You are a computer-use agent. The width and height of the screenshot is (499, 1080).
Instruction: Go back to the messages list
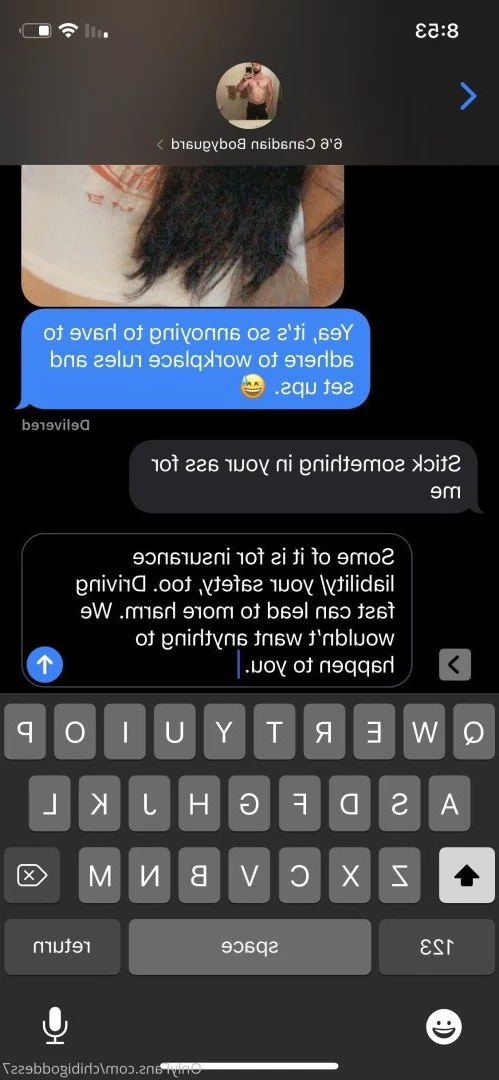[468, 96]
